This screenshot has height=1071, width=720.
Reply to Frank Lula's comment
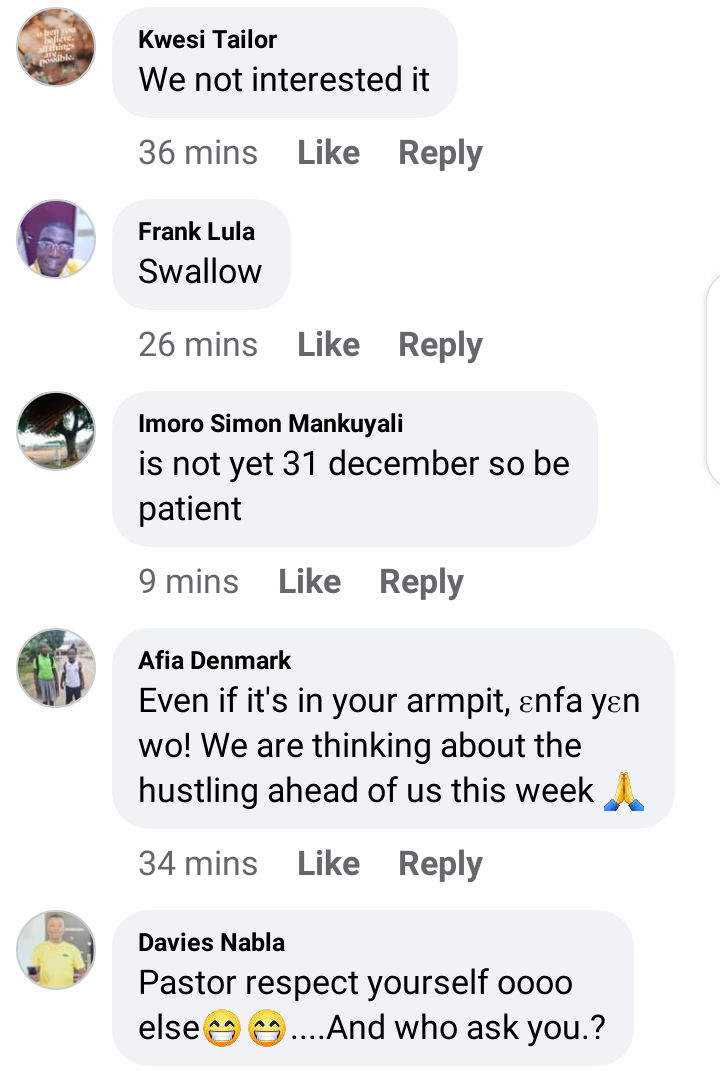pyautogui.click(x=440, y=345)
